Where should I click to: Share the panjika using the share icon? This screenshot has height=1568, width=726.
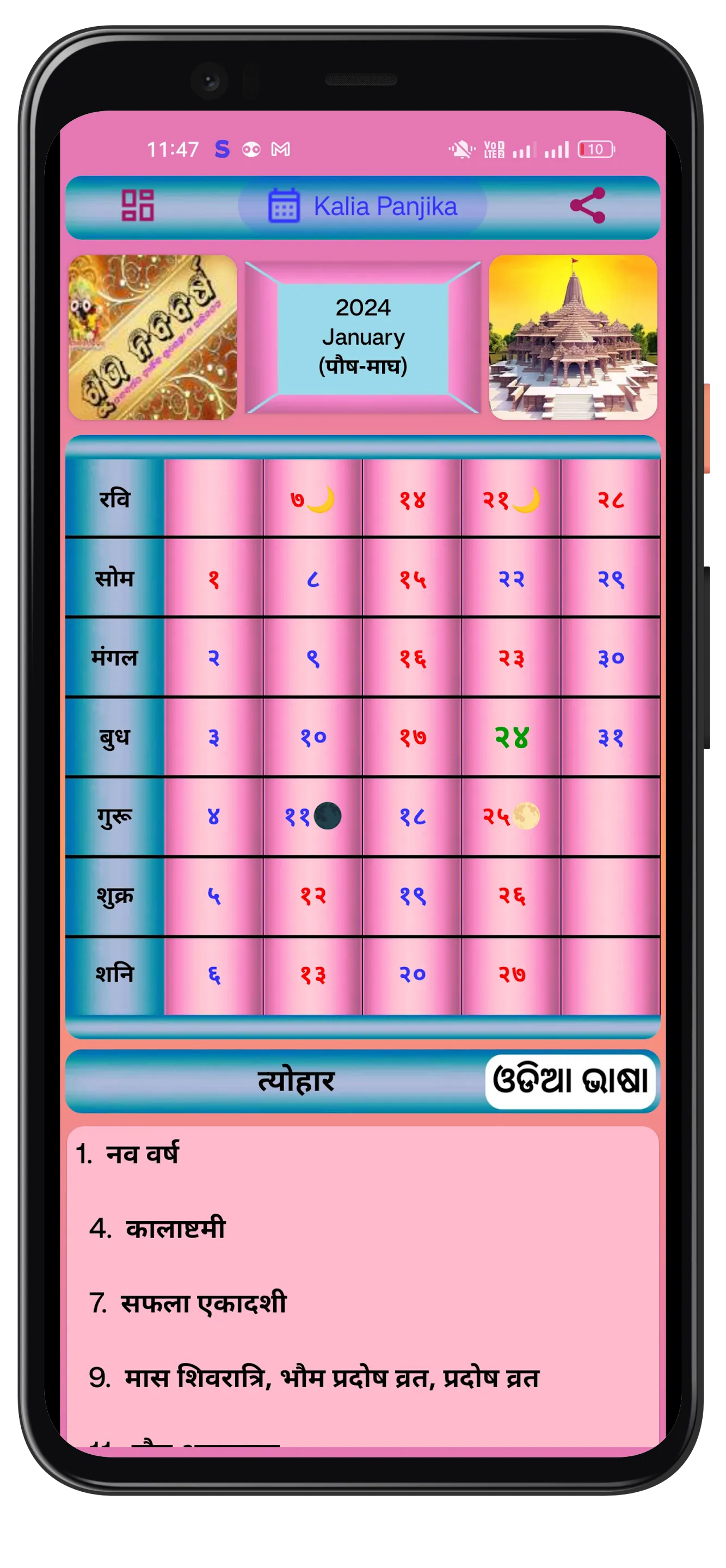(x=587, y=205)
